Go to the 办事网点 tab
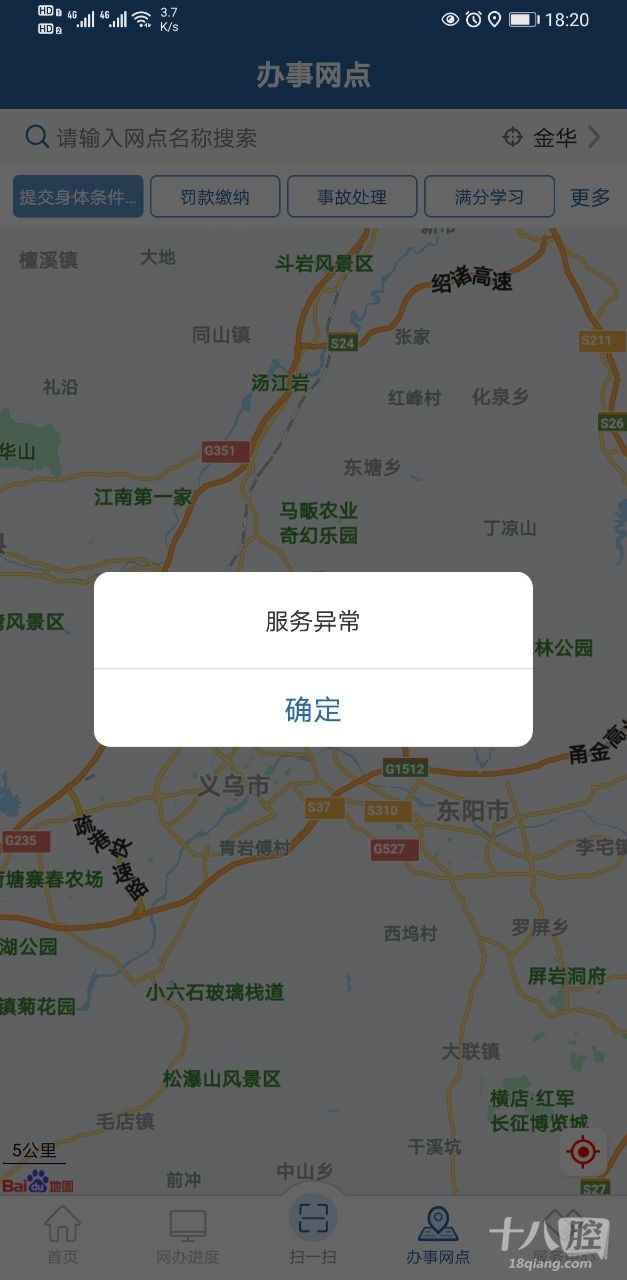The width and height of the screenshot is (627, 1280). 438,1236
